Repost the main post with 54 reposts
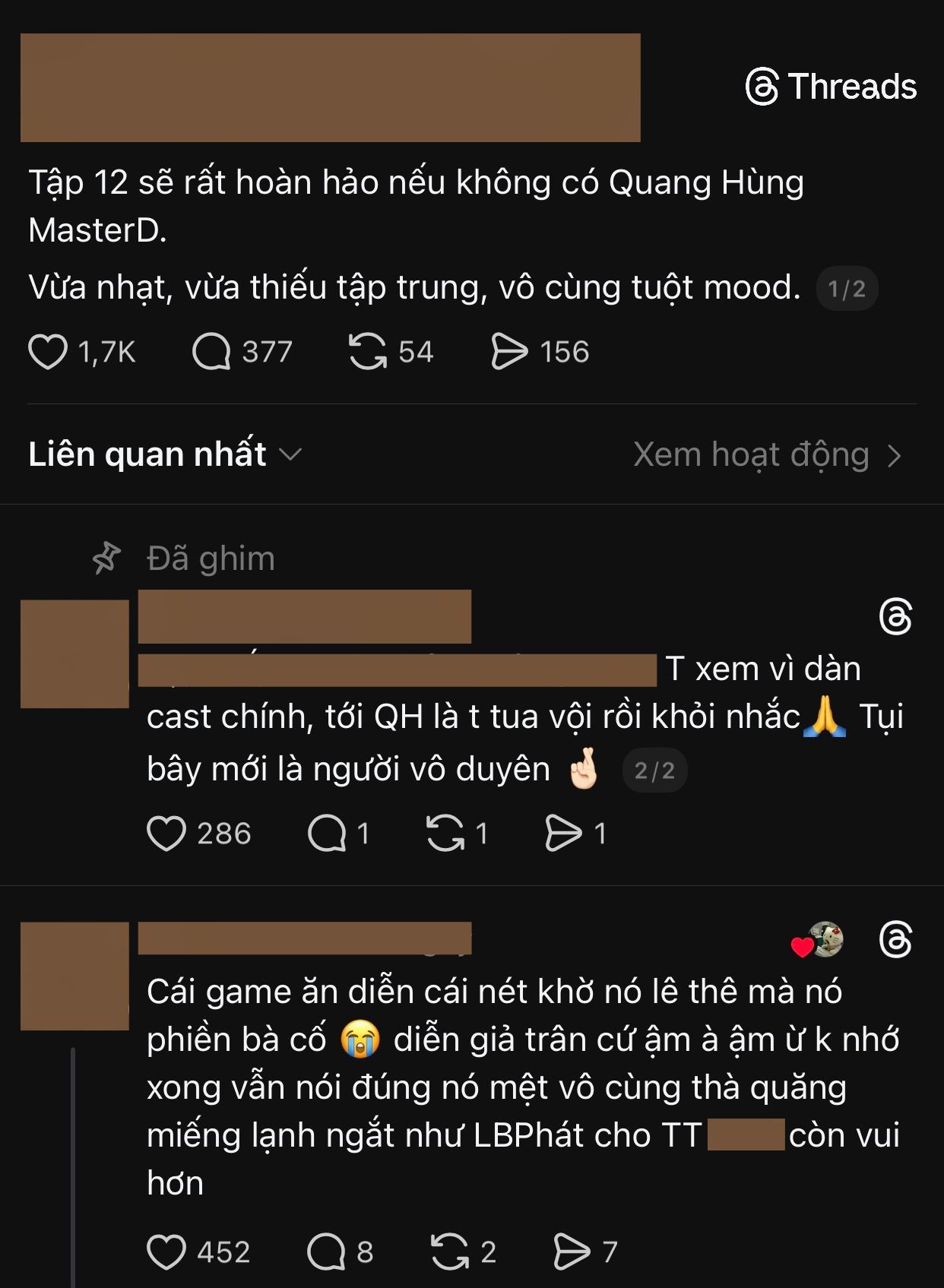944x1288 pixels. [368, 352]
